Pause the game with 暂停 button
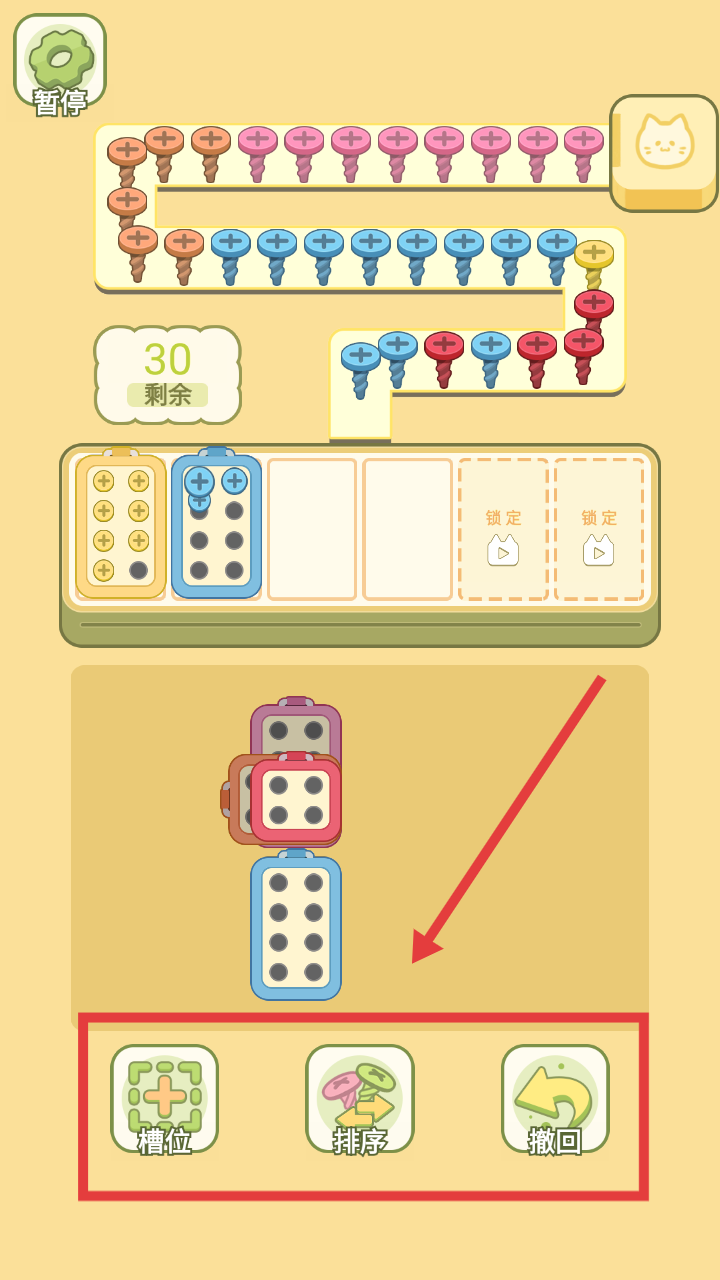 tap(60, 64)
